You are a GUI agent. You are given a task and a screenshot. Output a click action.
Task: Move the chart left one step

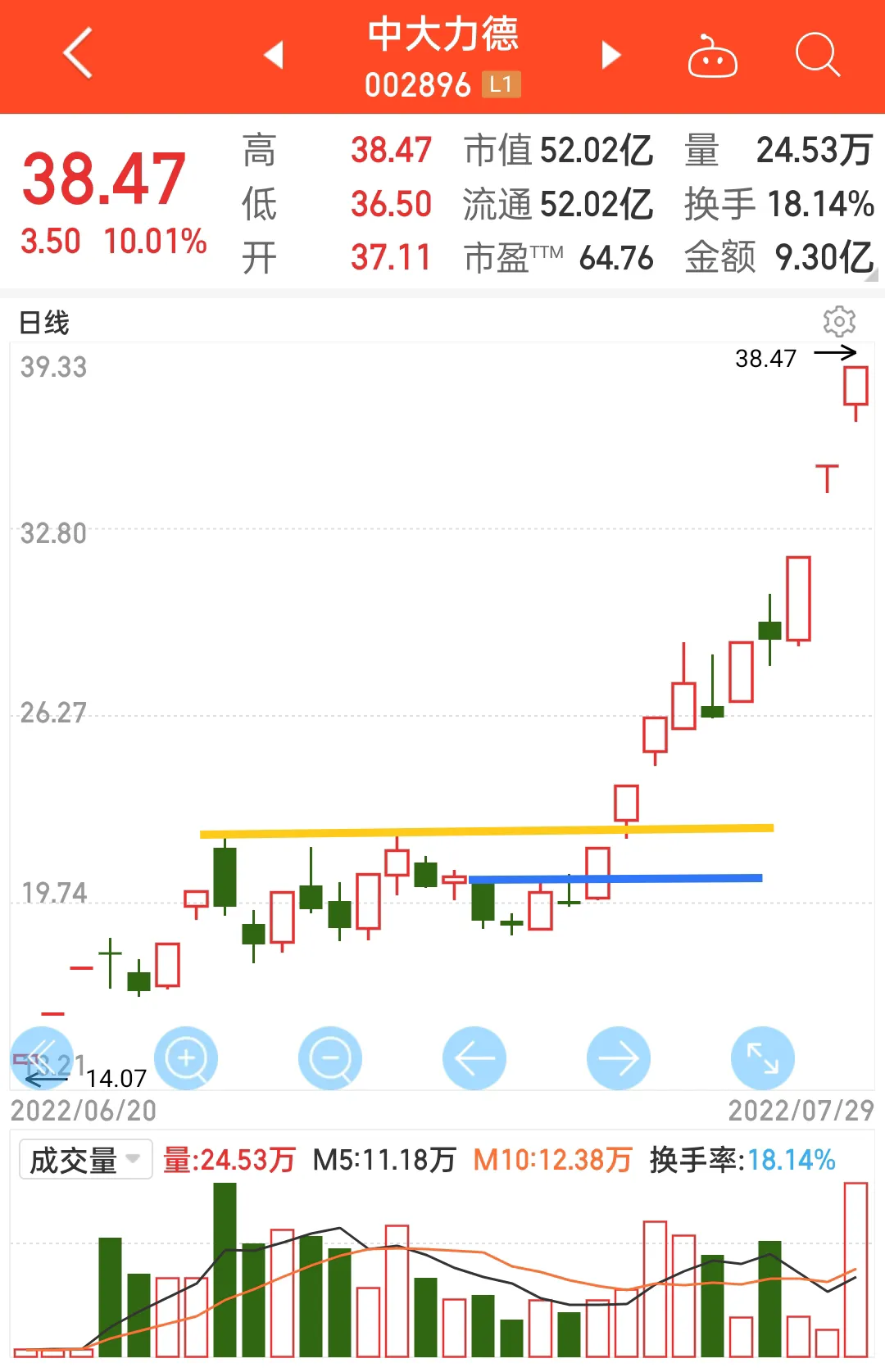[x=474, y=1058]
